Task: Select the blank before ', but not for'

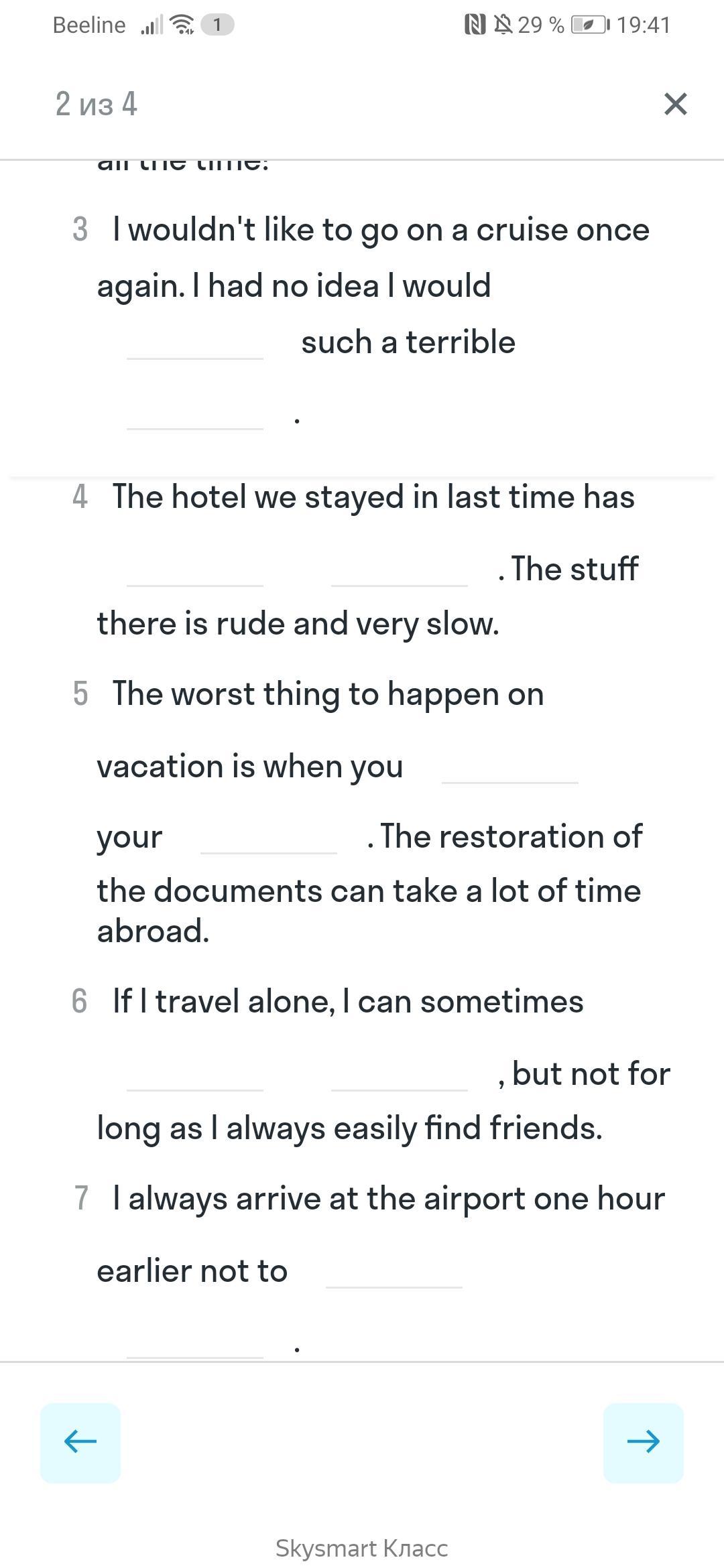Action: [x=400, y=1074]
